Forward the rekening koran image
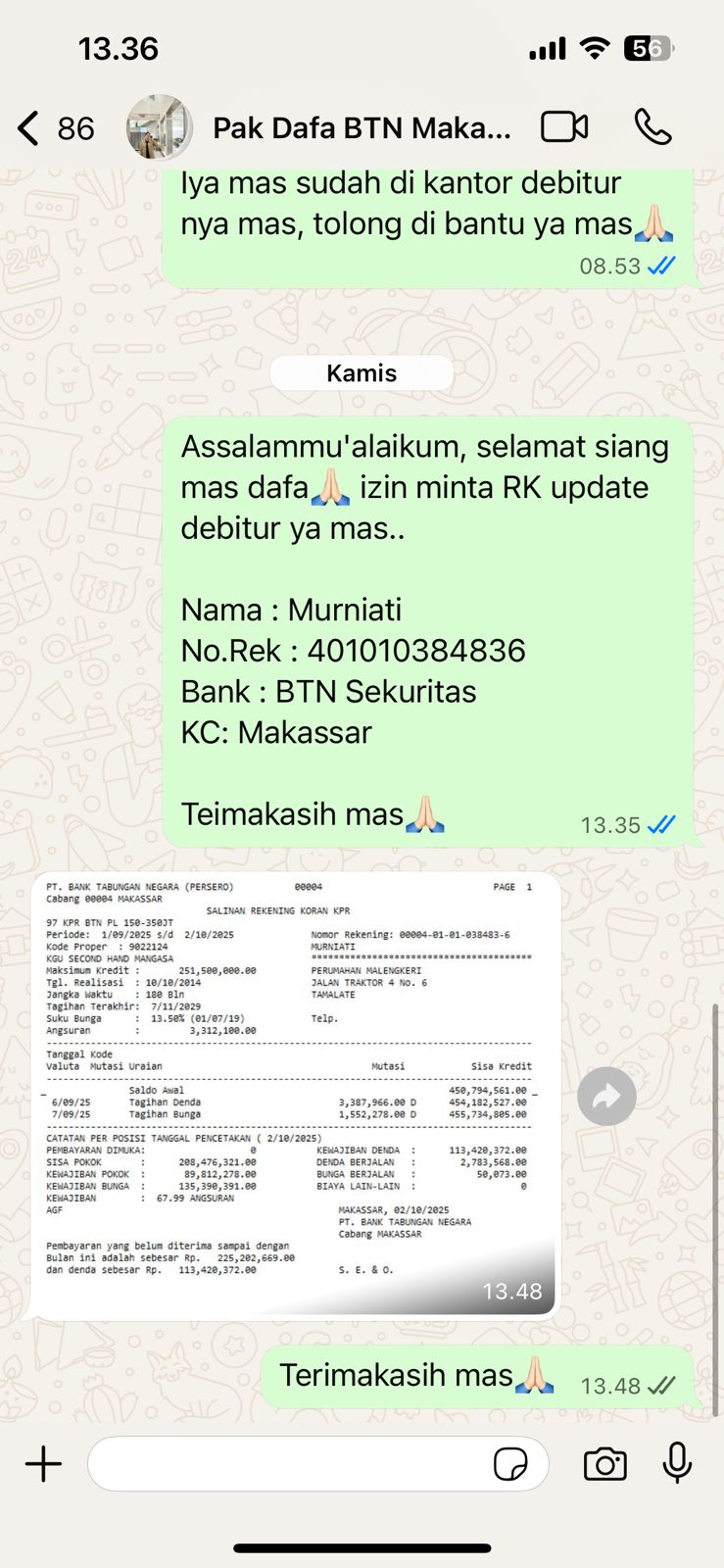Screen dimensions: 724x1568 click(x=606, y=1096)
